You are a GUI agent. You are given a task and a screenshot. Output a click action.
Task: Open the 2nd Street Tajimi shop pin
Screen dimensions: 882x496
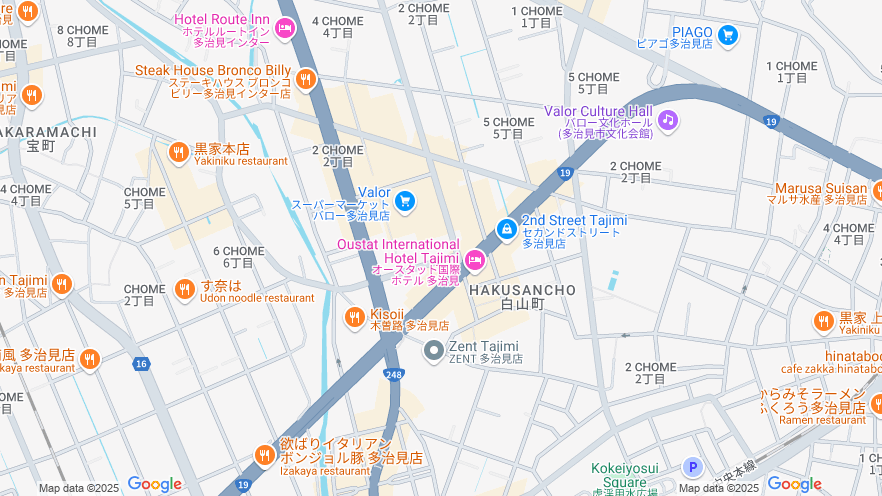[507, 229]
